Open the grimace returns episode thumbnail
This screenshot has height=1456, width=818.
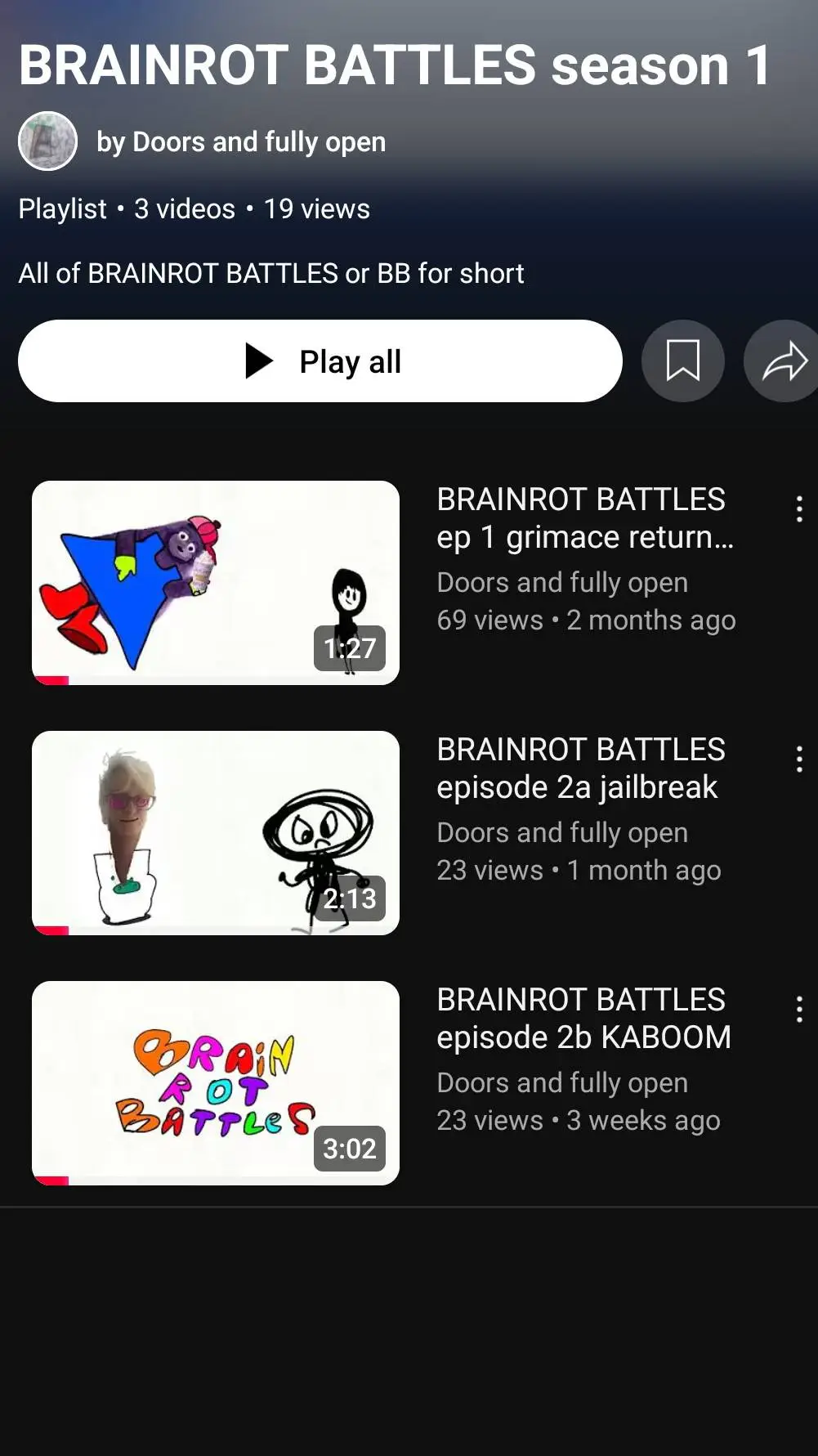tap(214, 580)
